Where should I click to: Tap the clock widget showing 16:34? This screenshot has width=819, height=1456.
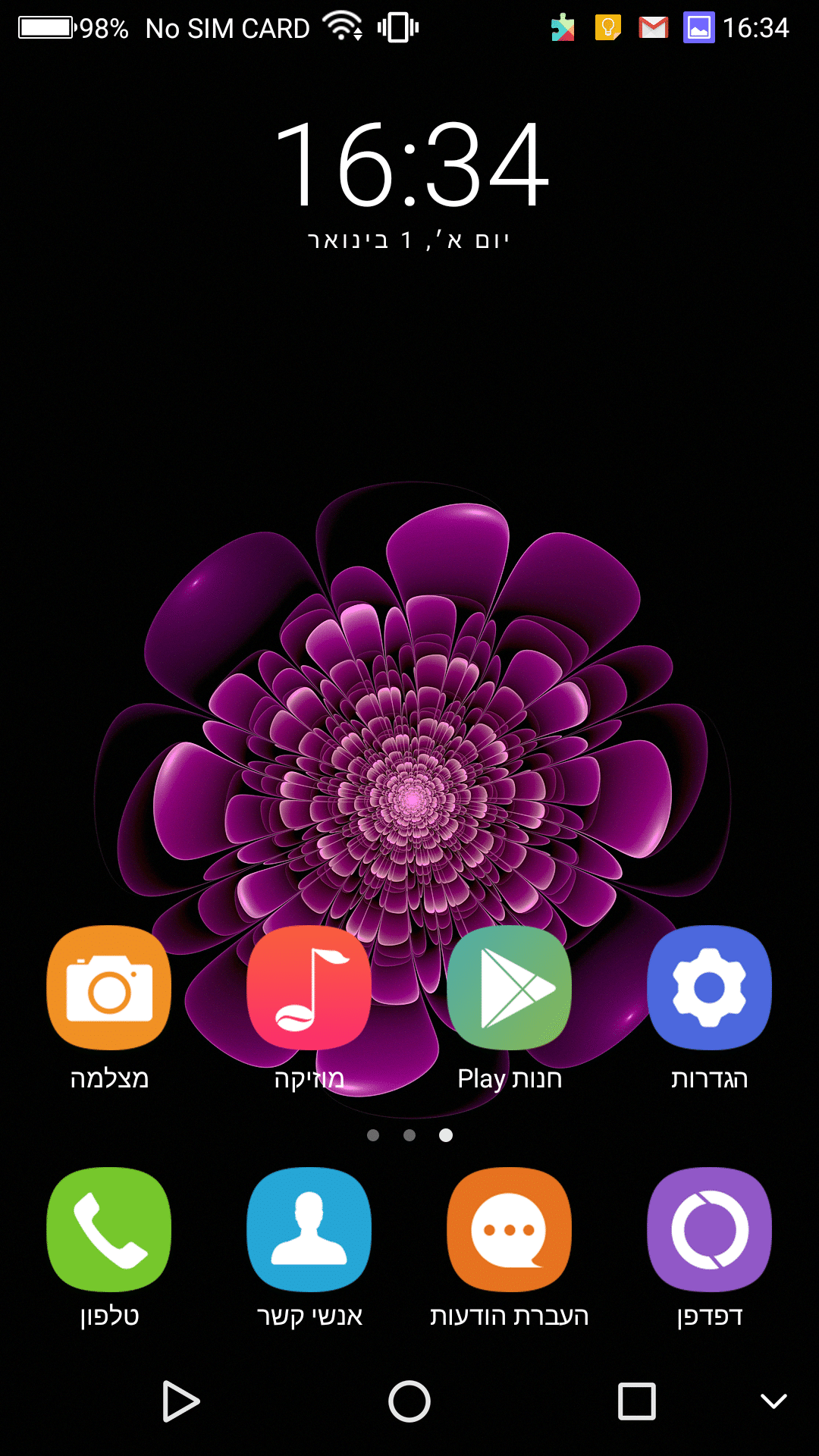(410, 165)
